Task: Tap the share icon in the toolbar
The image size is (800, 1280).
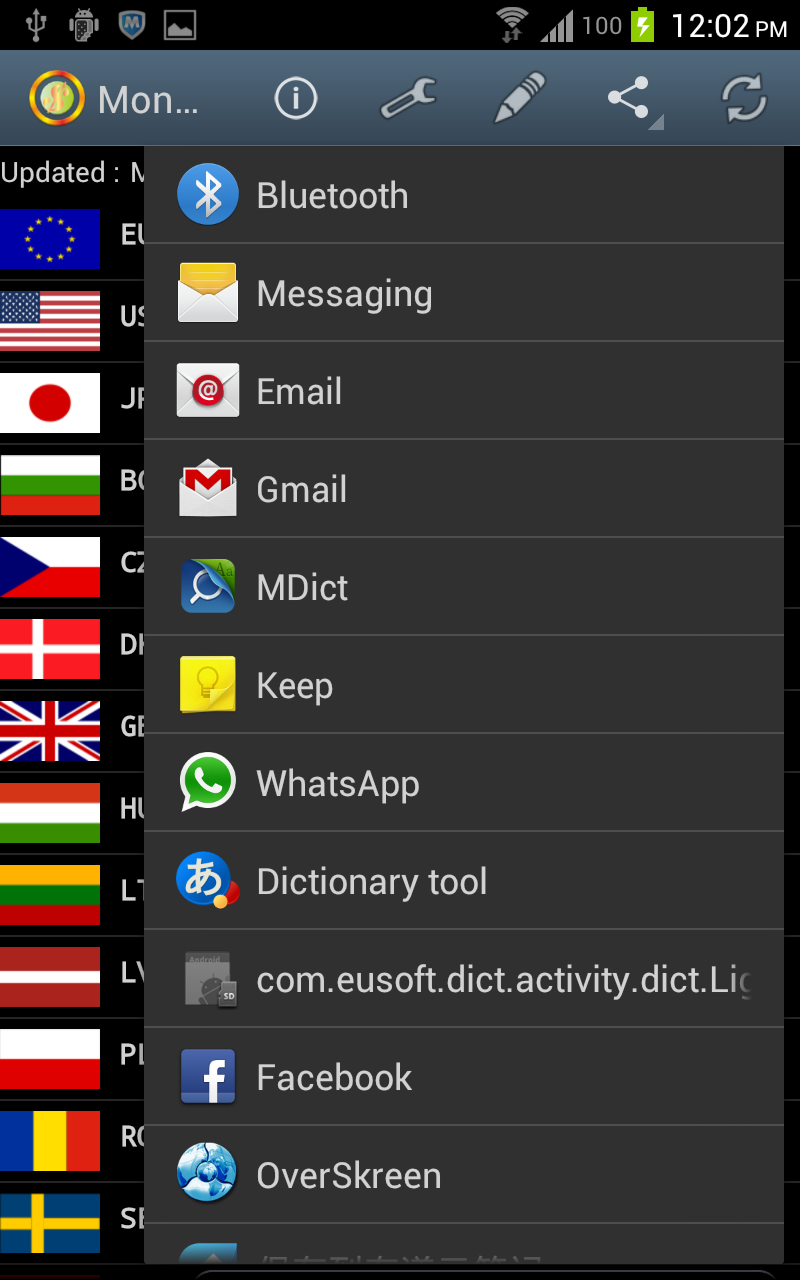Action: pyautogui.click(x=632, y=99)
